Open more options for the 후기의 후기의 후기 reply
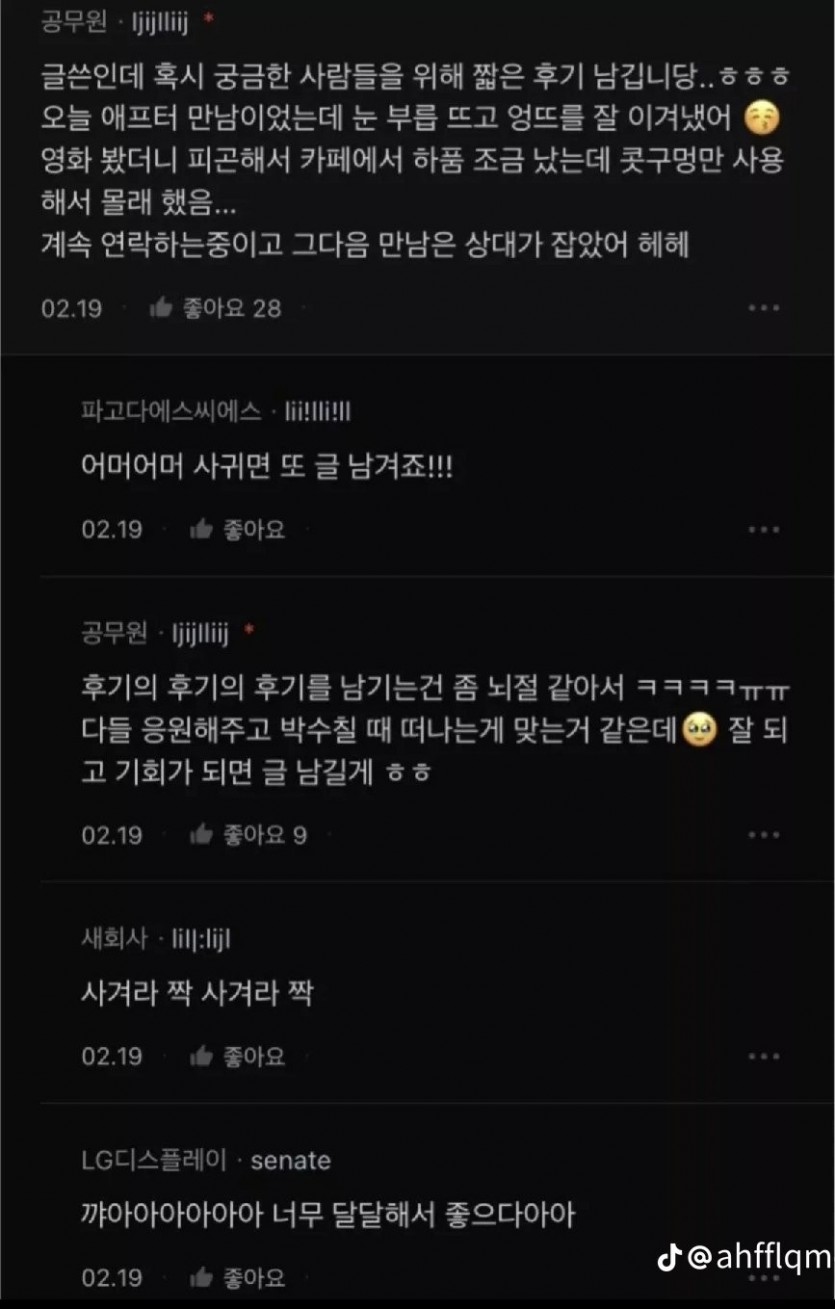 (x=765, y=834)
